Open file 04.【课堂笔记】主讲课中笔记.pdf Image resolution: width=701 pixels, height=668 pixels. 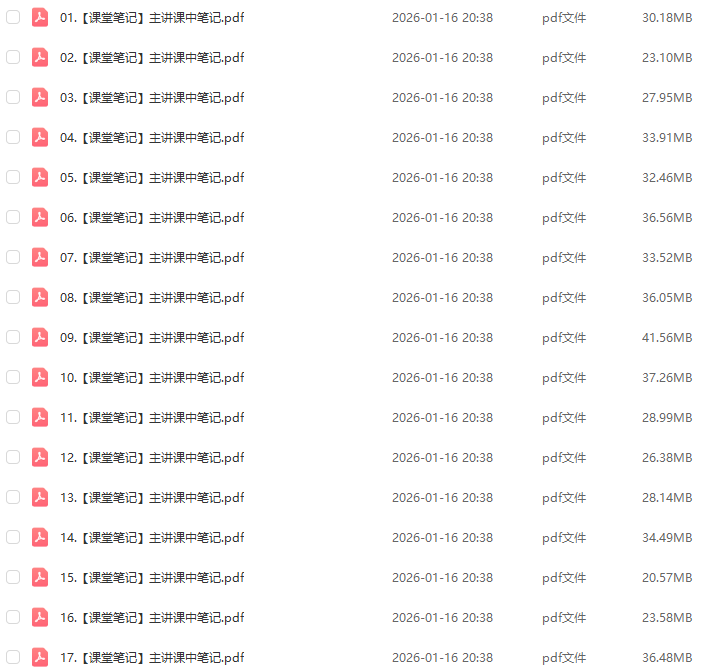point(152,137)
